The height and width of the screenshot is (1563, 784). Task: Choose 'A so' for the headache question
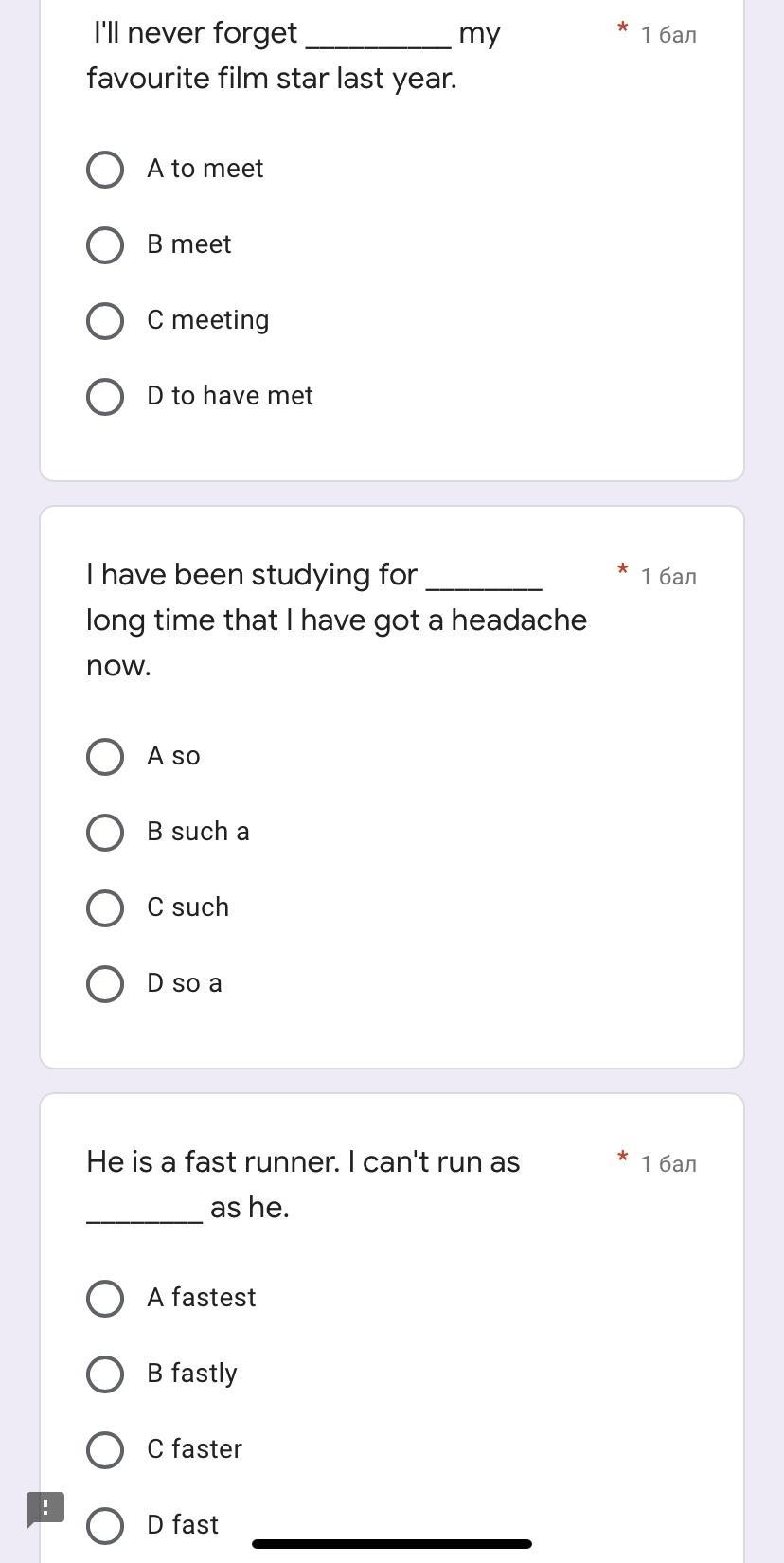click(105, 757)
